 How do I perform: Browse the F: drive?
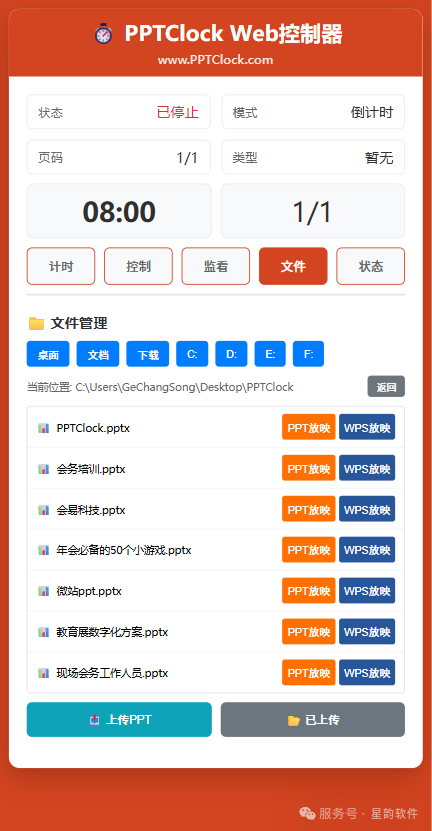[308, 354]
